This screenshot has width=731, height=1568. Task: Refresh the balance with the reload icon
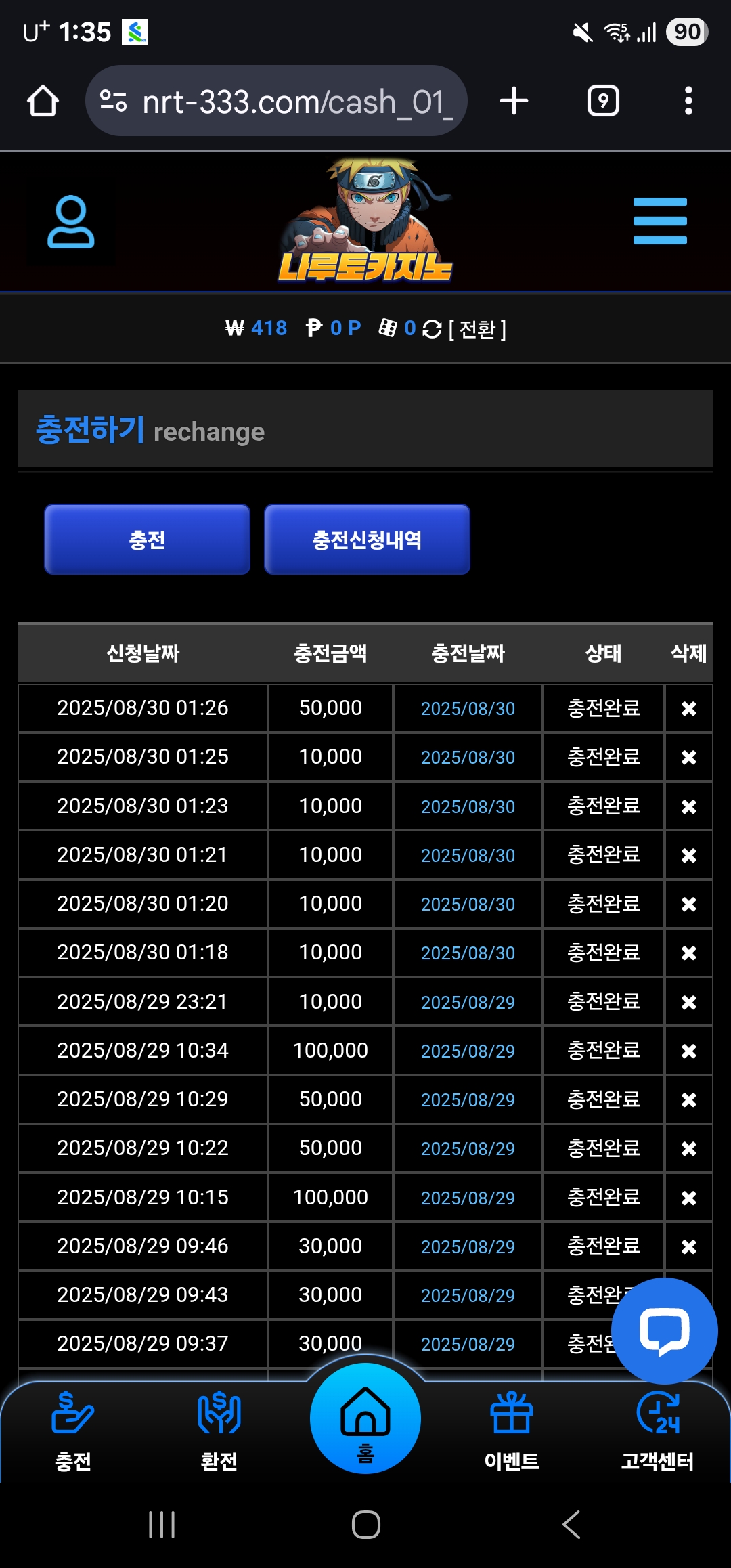pyautogui.click(x=432, y=329)
